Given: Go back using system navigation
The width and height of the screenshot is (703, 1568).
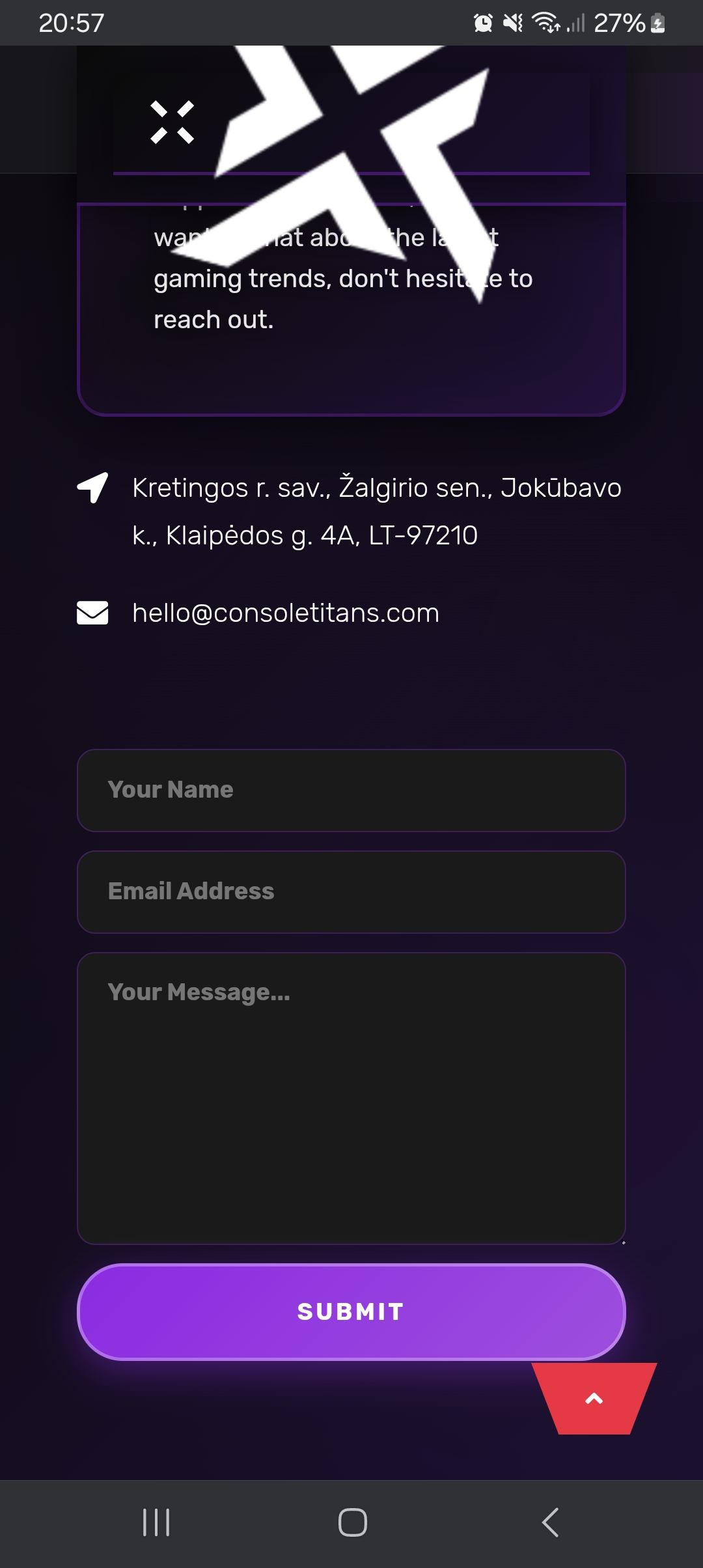Looking at the screenshot, I should [x=550, y=1522].
